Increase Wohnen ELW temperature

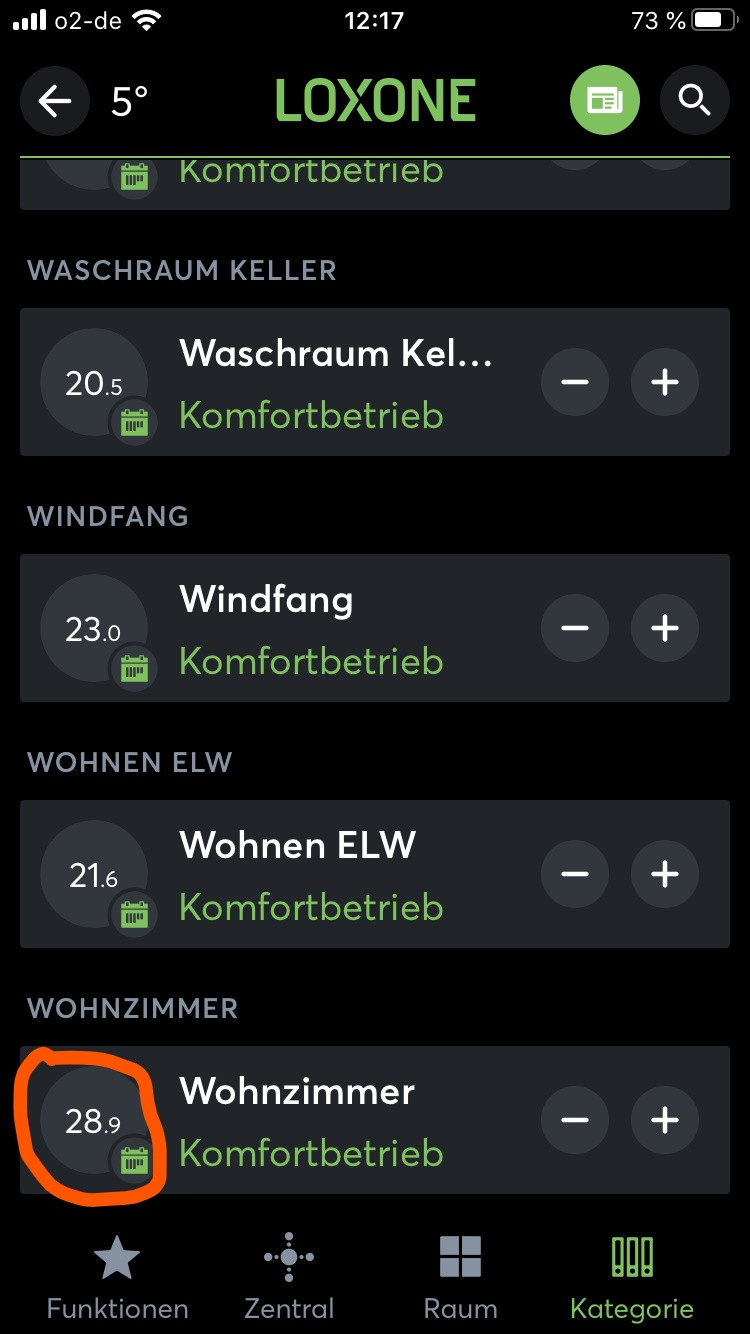click(665, 874)
